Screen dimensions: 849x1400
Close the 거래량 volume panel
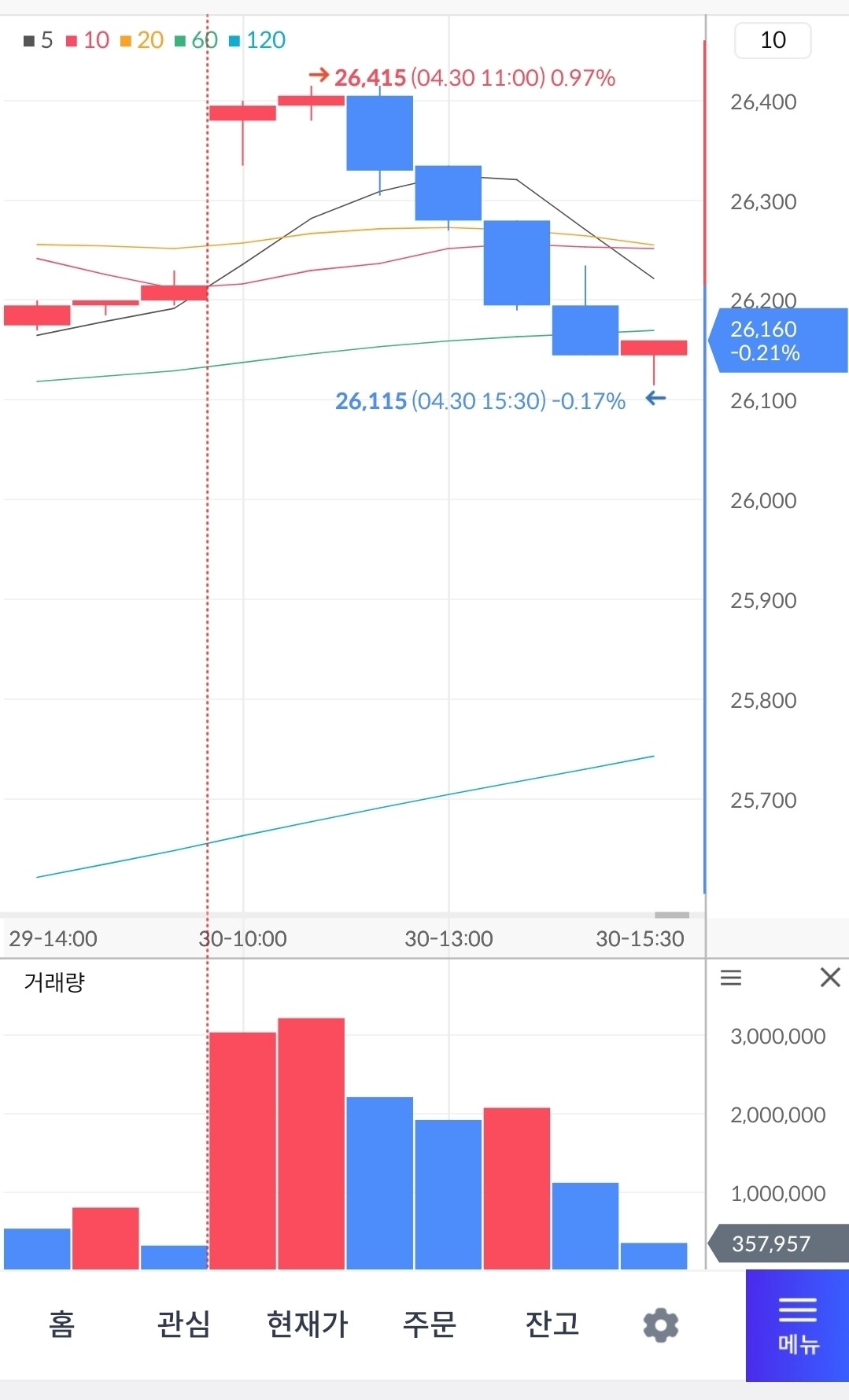coord(830,978)
